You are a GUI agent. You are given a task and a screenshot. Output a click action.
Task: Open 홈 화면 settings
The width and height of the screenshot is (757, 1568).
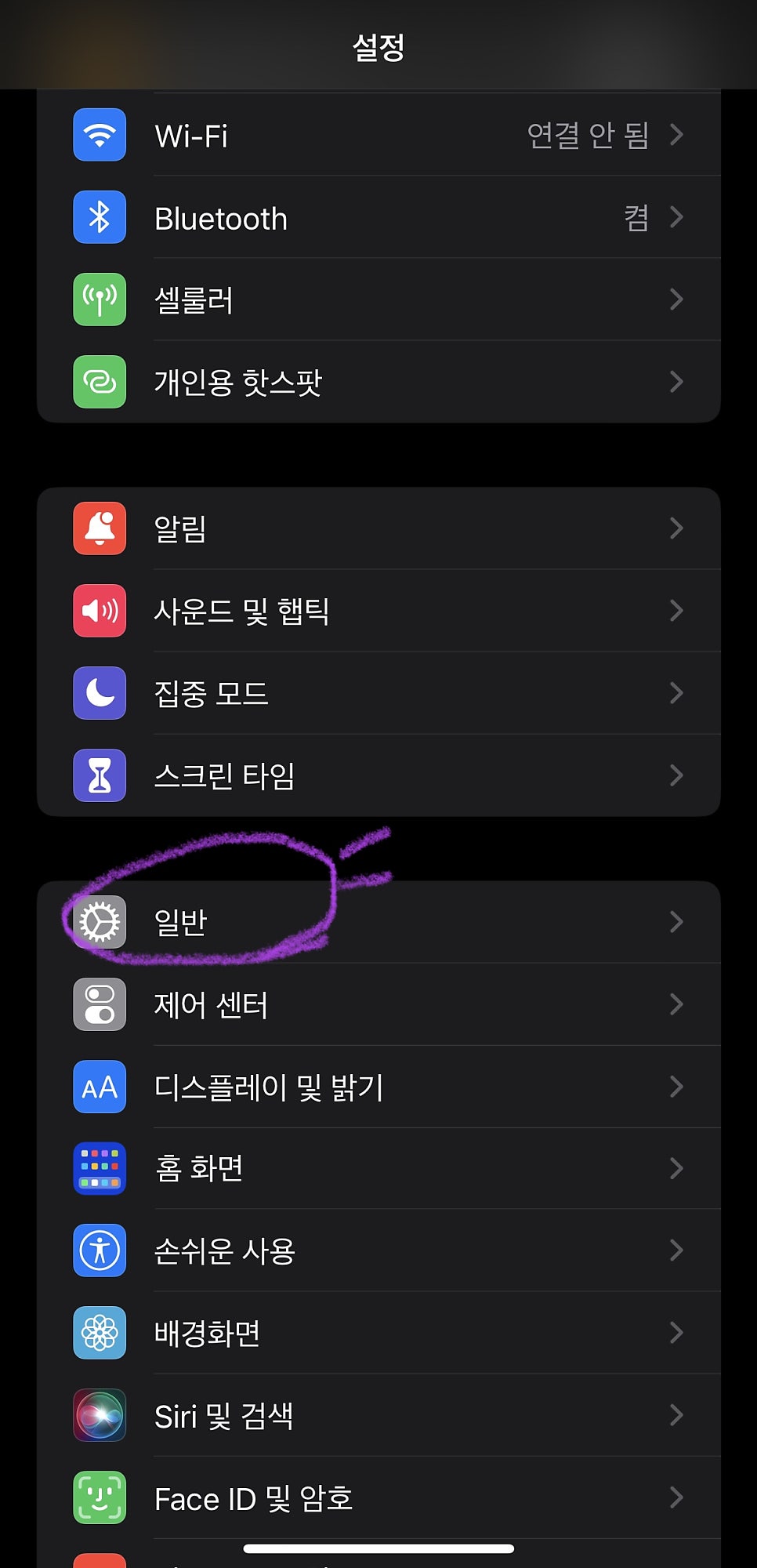378,1168
